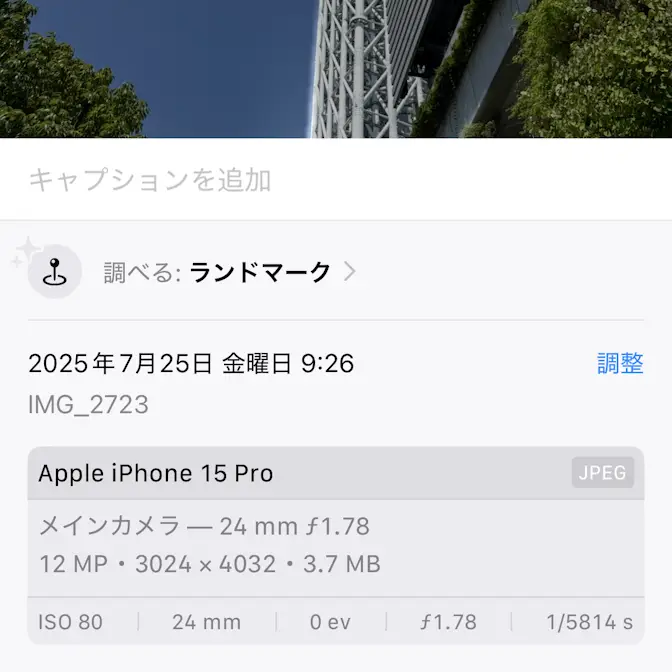Image resolution: width=672 pixels, height=672 pixels.
Task: Open the photo above the info panel
Action: point(336,68)
